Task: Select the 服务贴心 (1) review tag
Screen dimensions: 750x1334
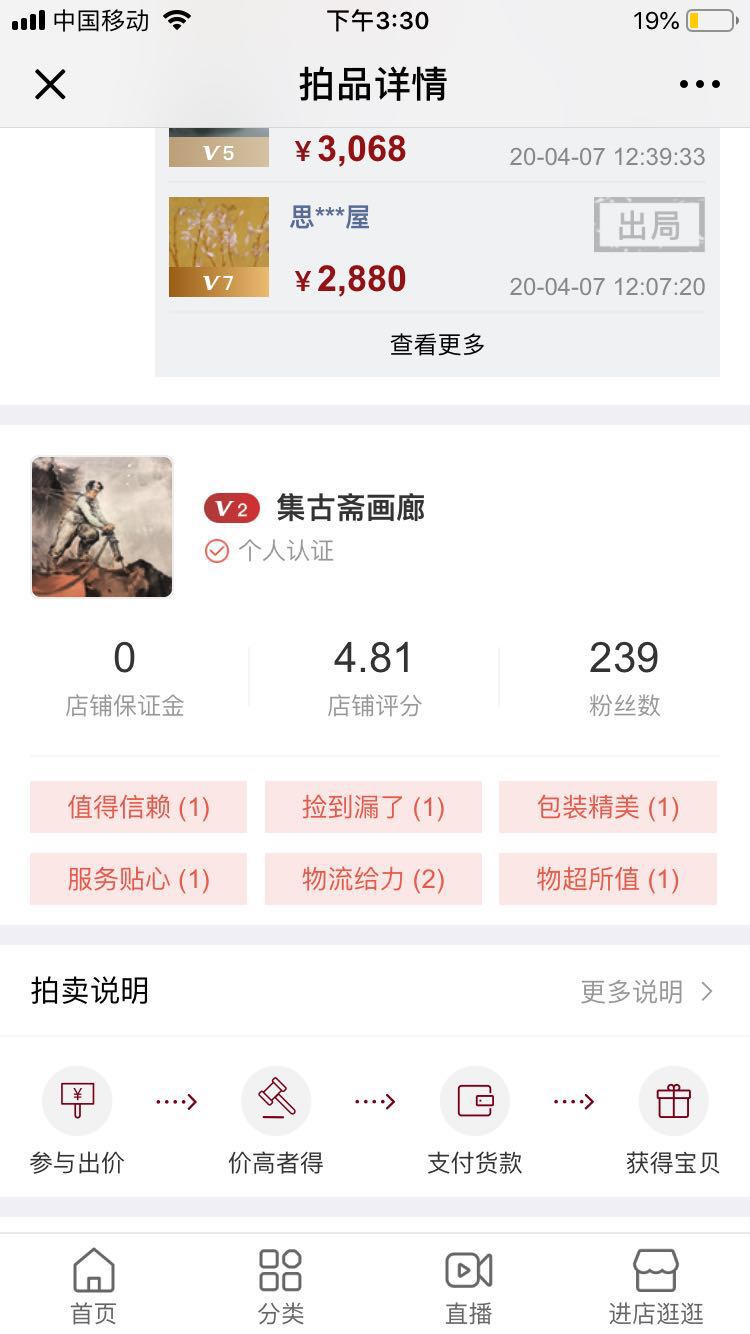Action: (x=138, y=879)
